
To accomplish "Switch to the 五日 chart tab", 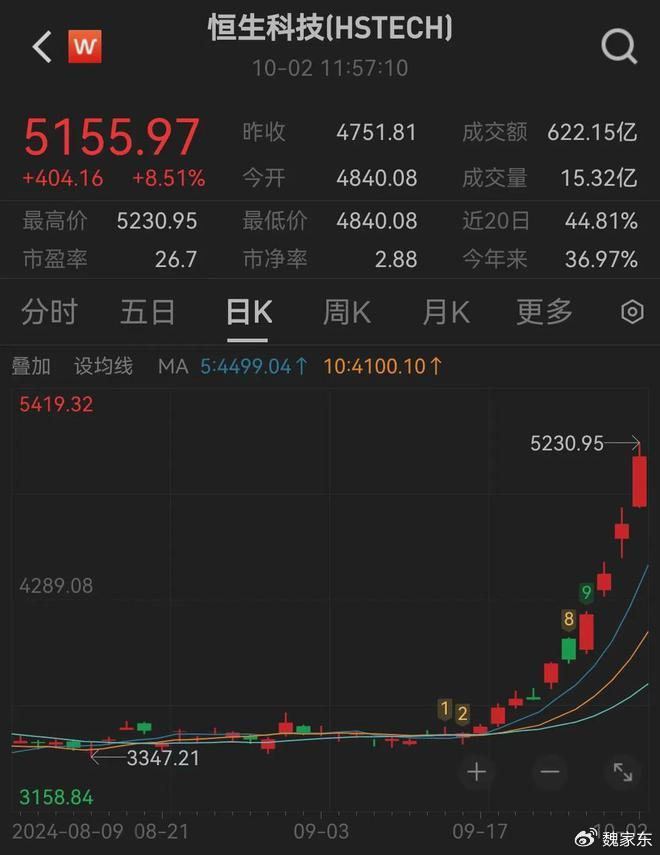I will click(147, 313).
